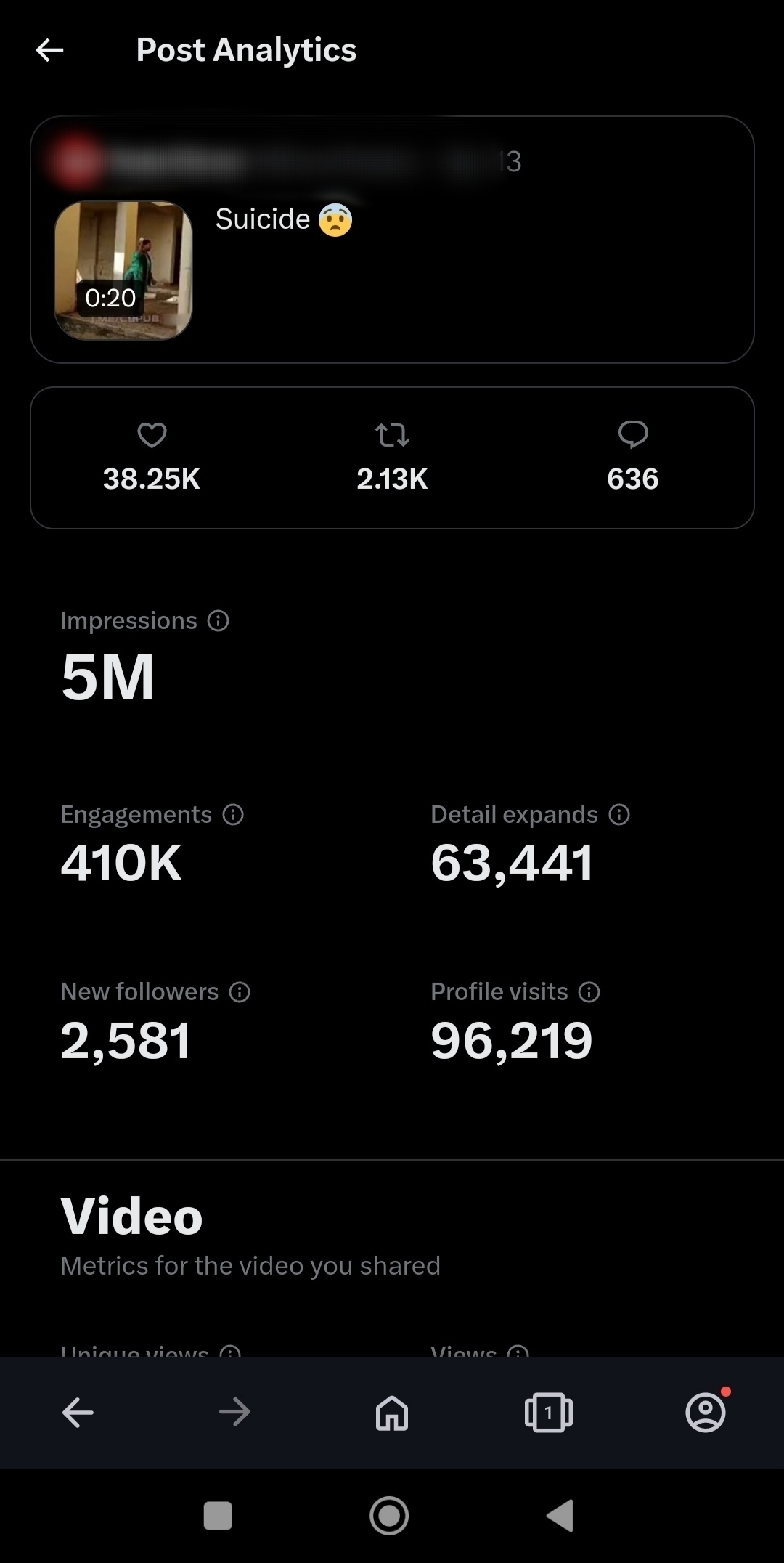Show info about Detail expands
This screenshot has height=1563, width=784.
click(x=619, y=815)
